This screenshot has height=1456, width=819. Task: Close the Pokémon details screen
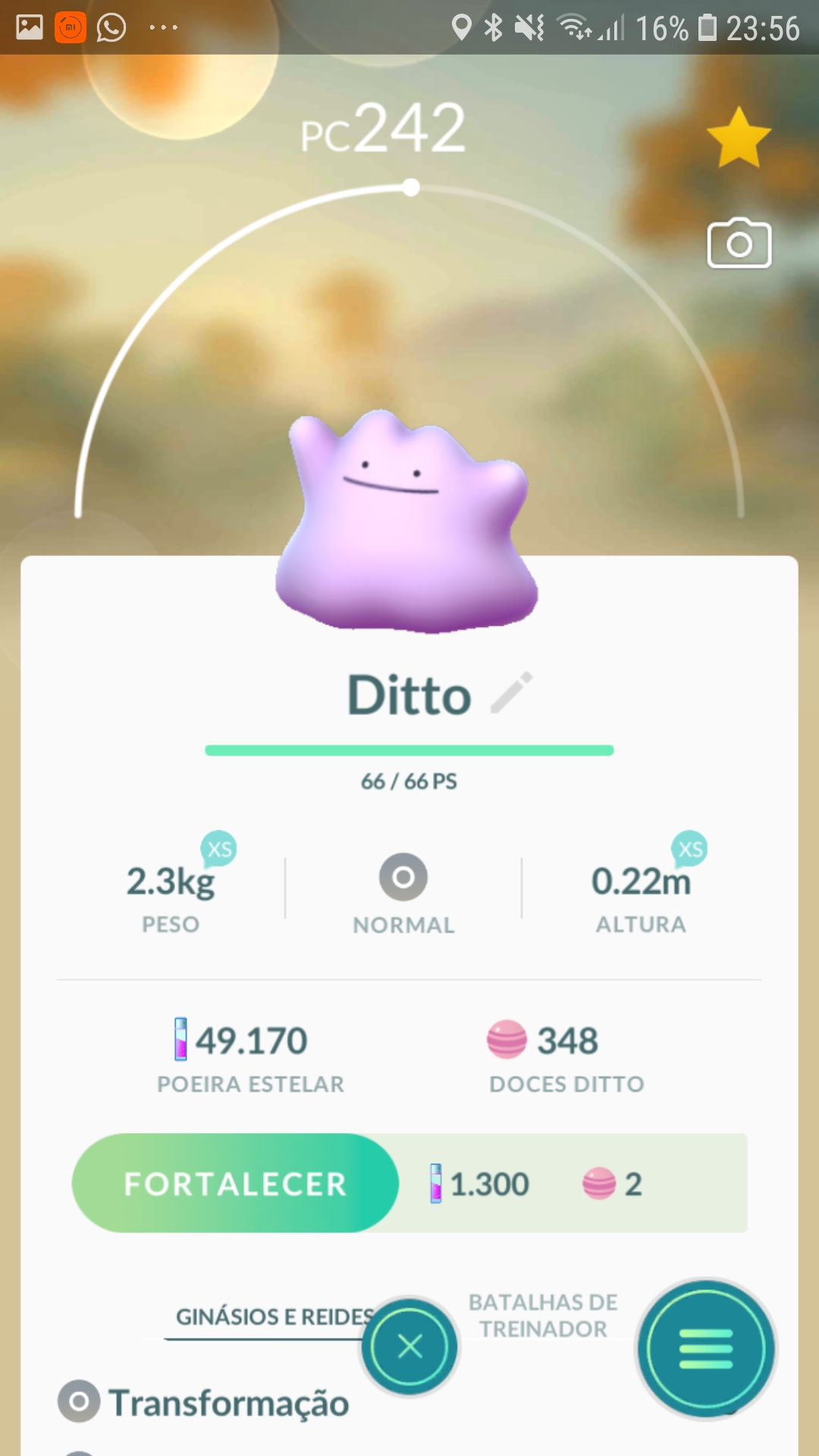click(x=409, y=1347)
